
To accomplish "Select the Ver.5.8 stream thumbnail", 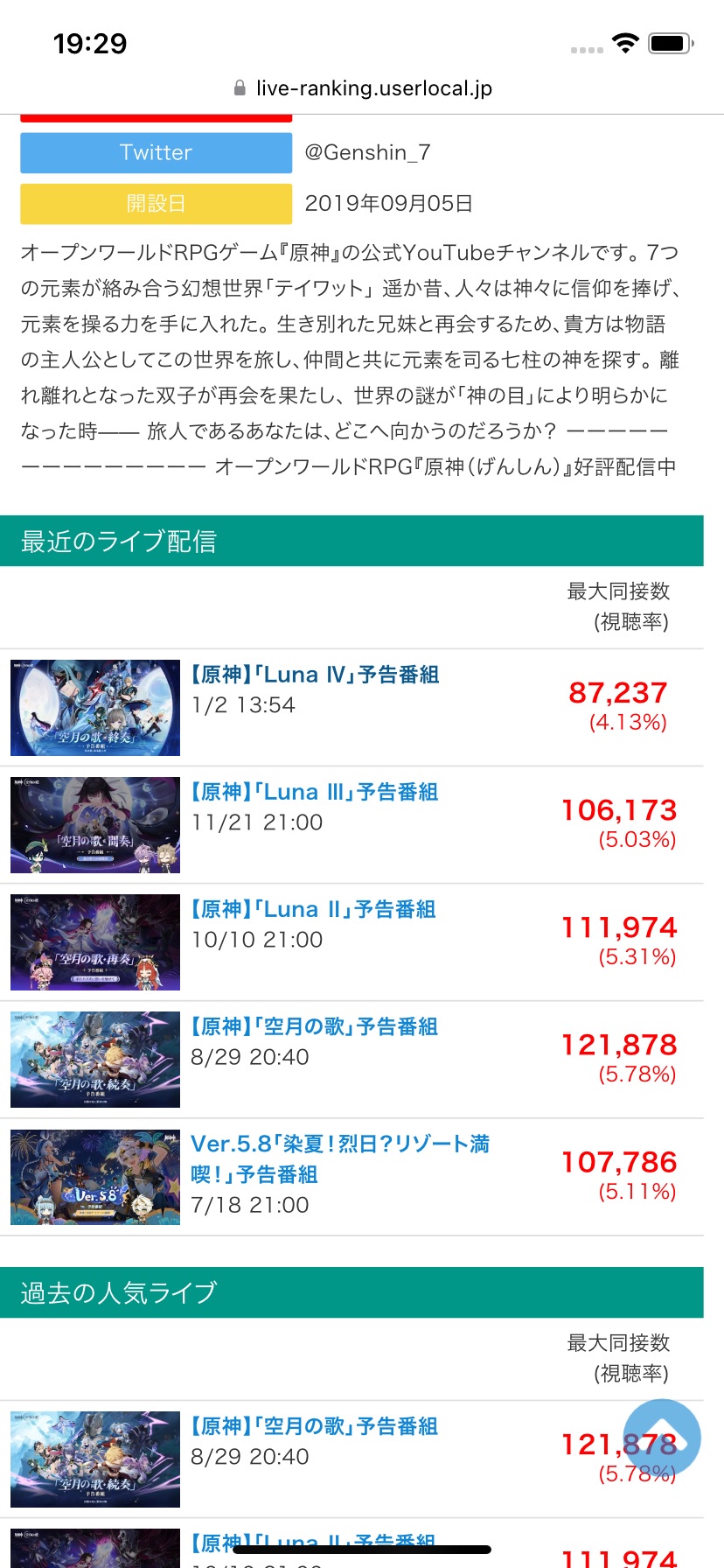I will point(95,1177).
